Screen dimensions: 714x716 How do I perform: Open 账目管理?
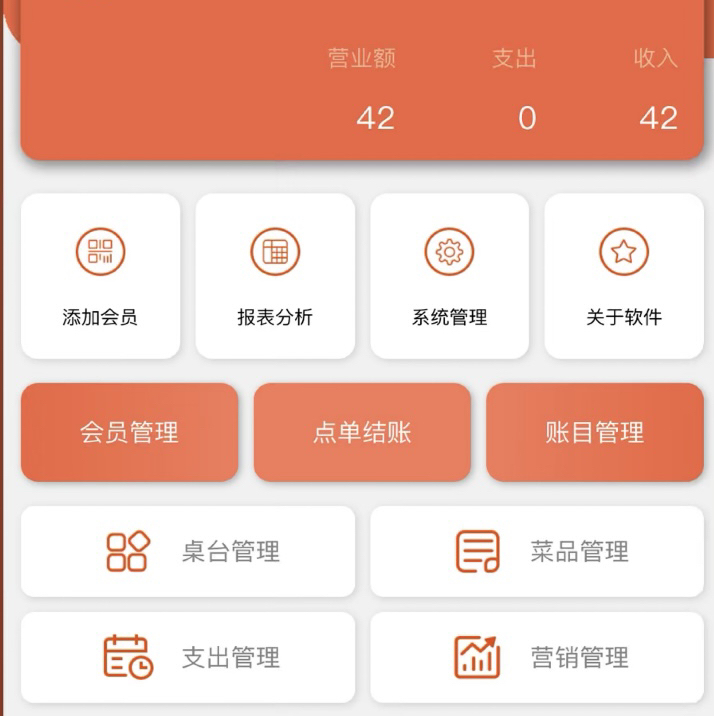595,432
